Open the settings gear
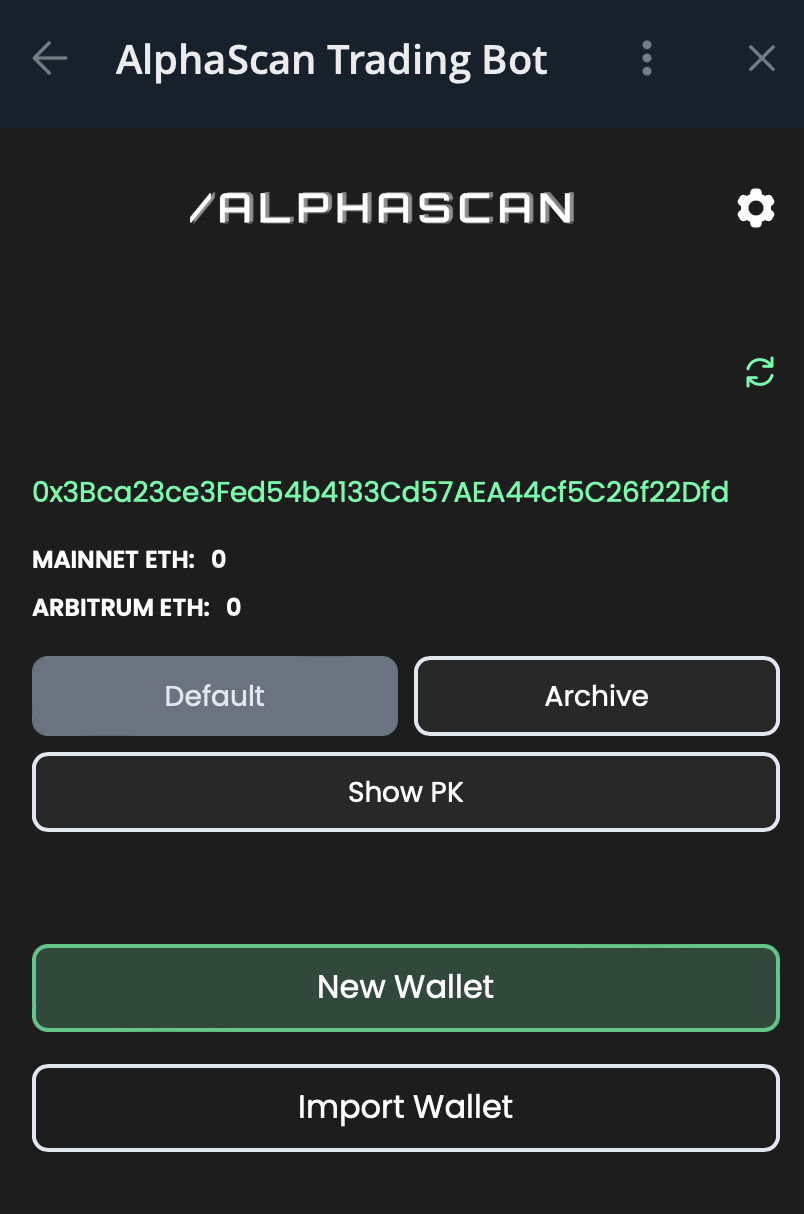This screenshot has width=804, height=1214. pyautogui.click(x=756, y=208)
